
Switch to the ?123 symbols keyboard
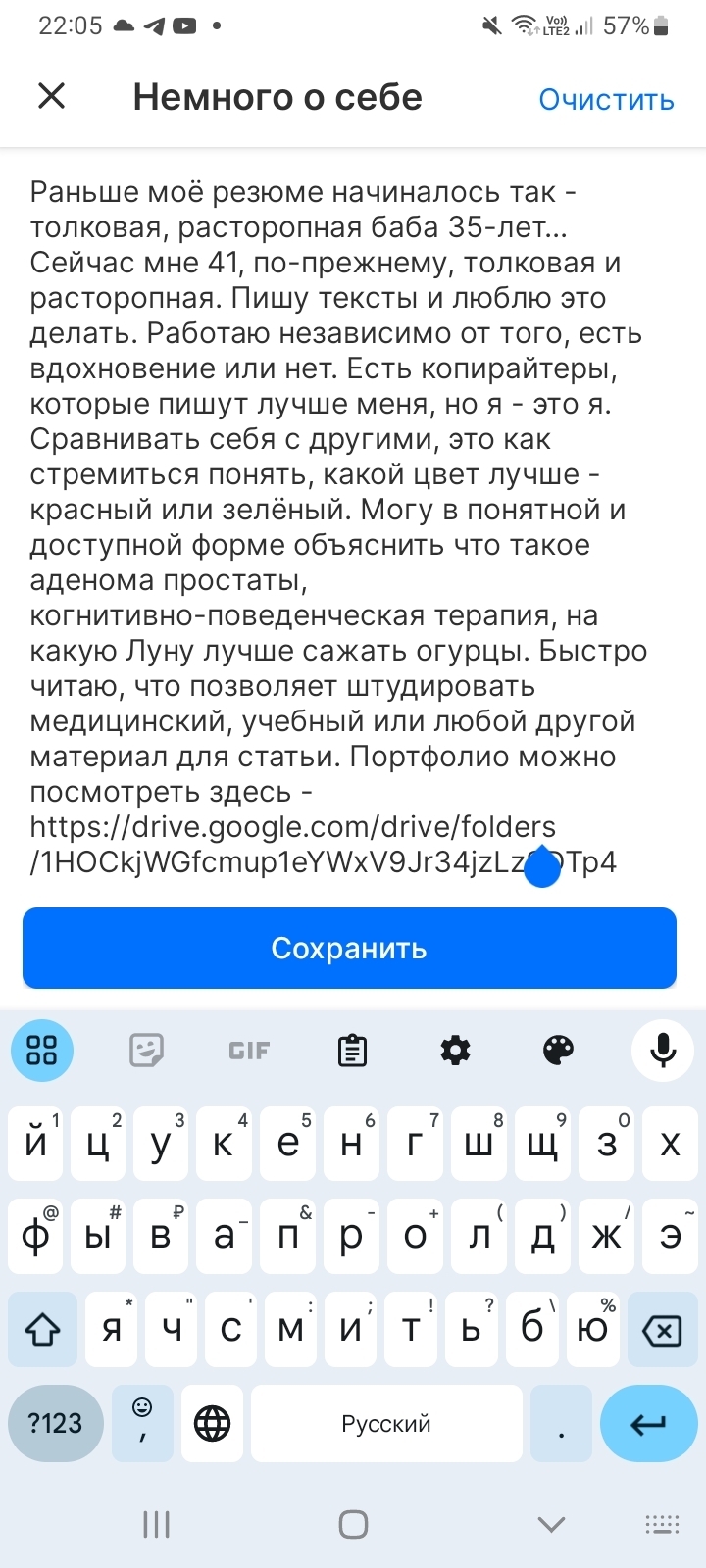point(55,1424)
